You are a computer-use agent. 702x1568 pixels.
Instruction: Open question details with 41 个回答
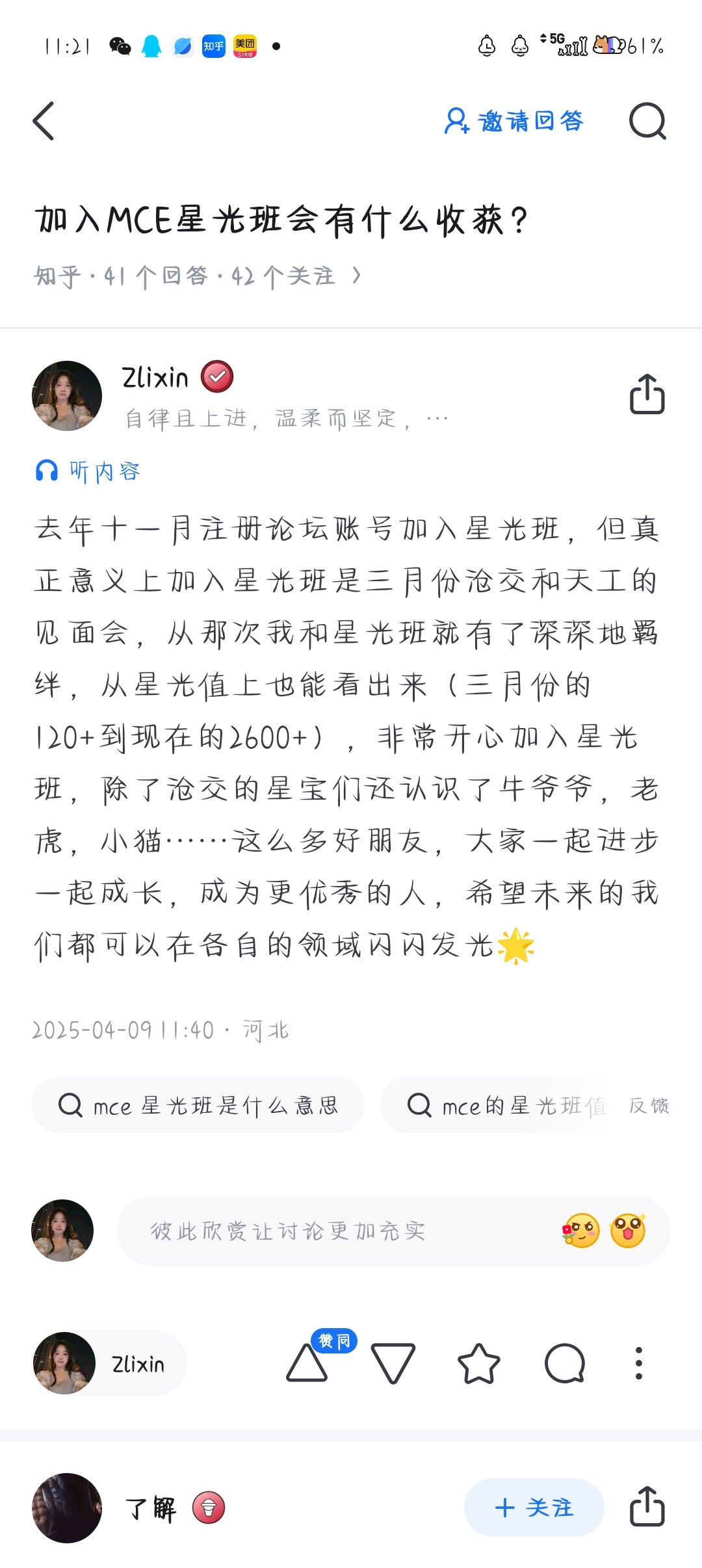pyautogui.click(x=196, y=276)
